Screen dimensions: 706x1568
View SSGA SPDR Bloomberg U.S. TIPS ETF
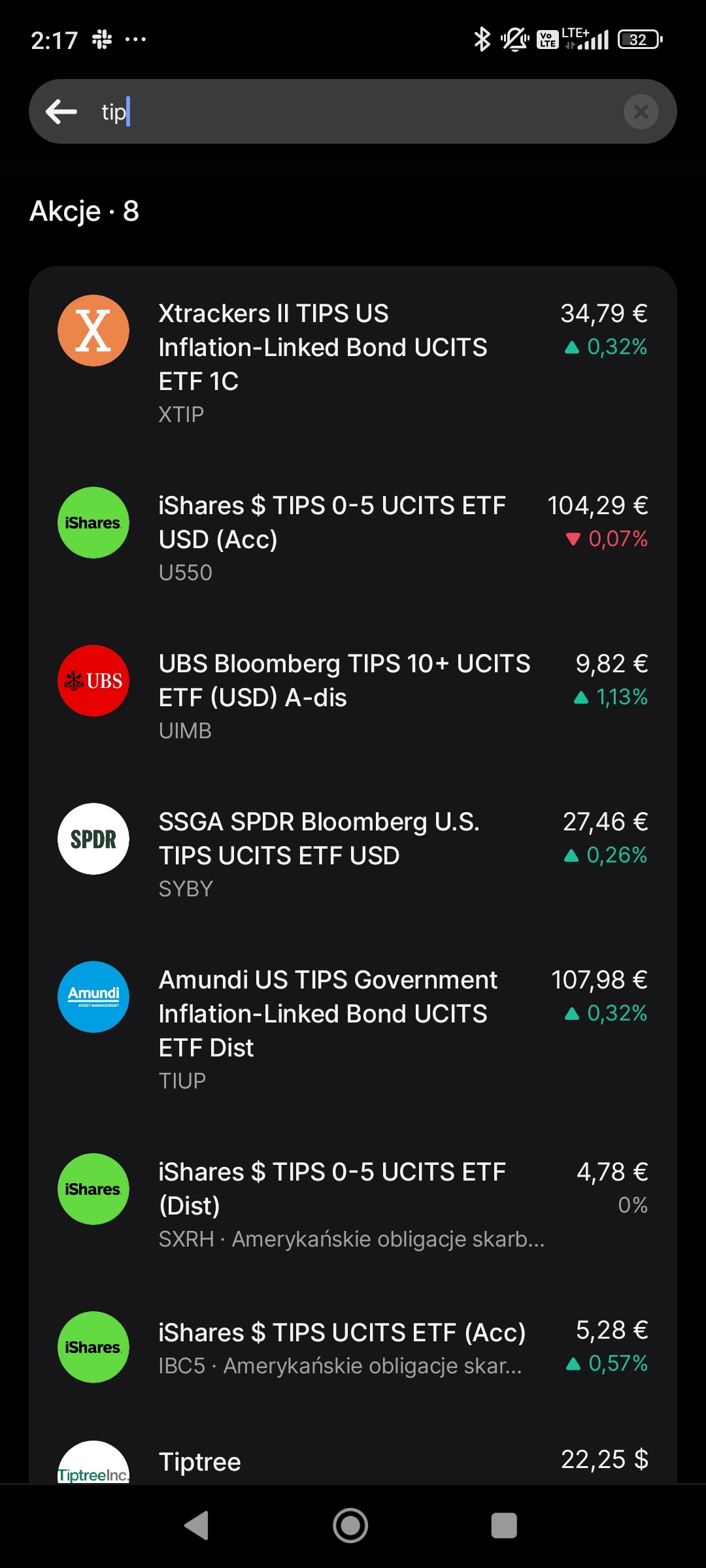(353, 853)
